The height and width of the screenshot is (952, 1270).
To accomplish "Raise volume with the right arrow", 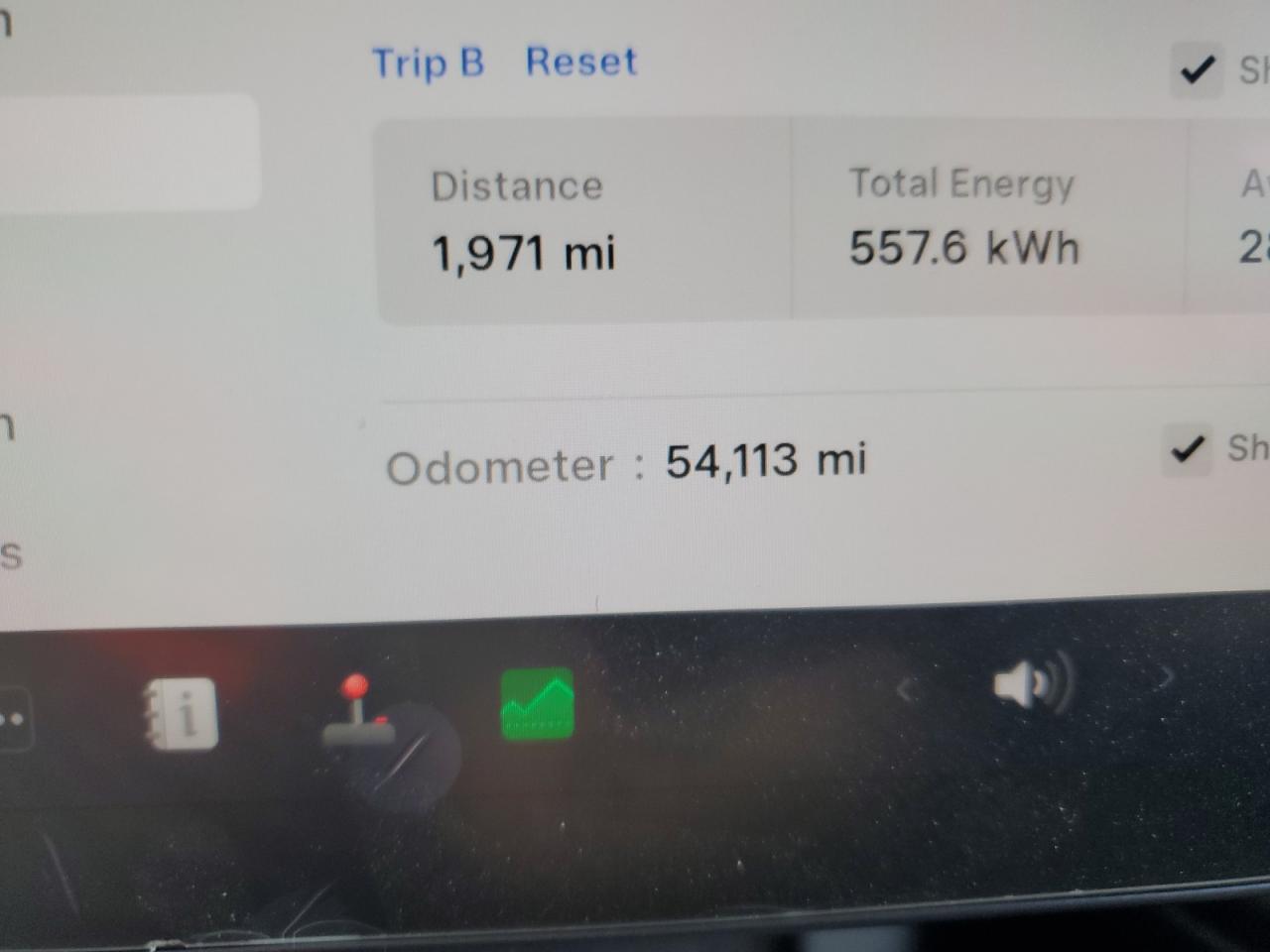I will [1165, 678].
